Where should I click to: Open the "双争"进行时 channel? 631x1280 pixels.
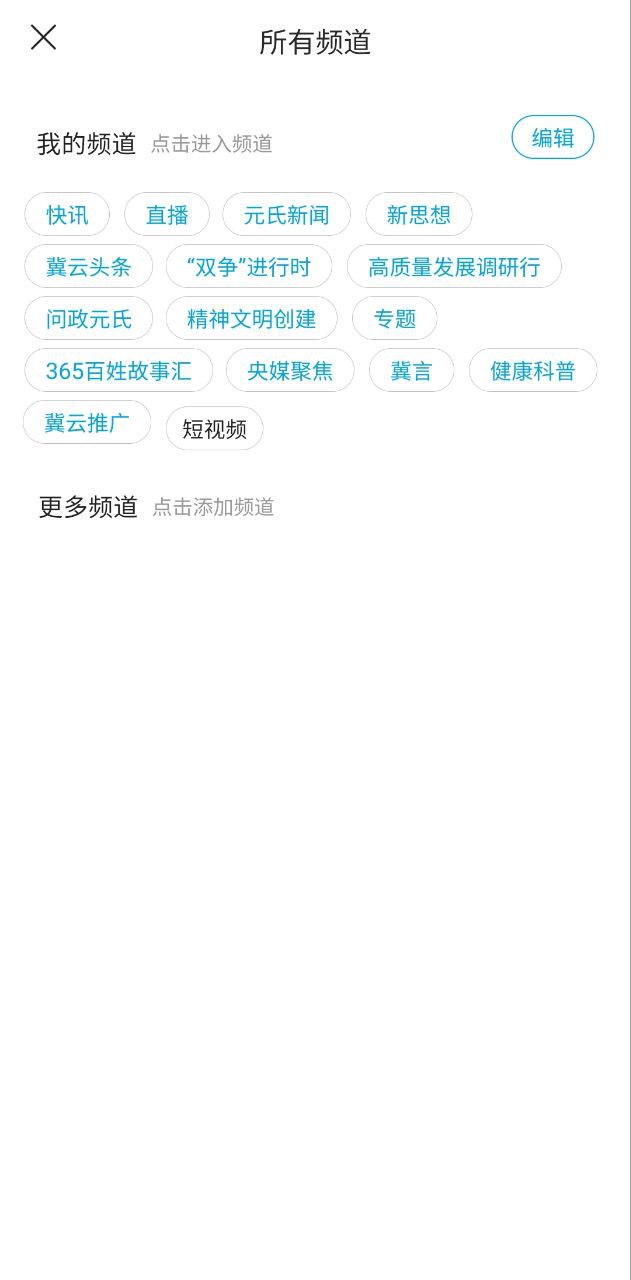click(x=249, y=266)
